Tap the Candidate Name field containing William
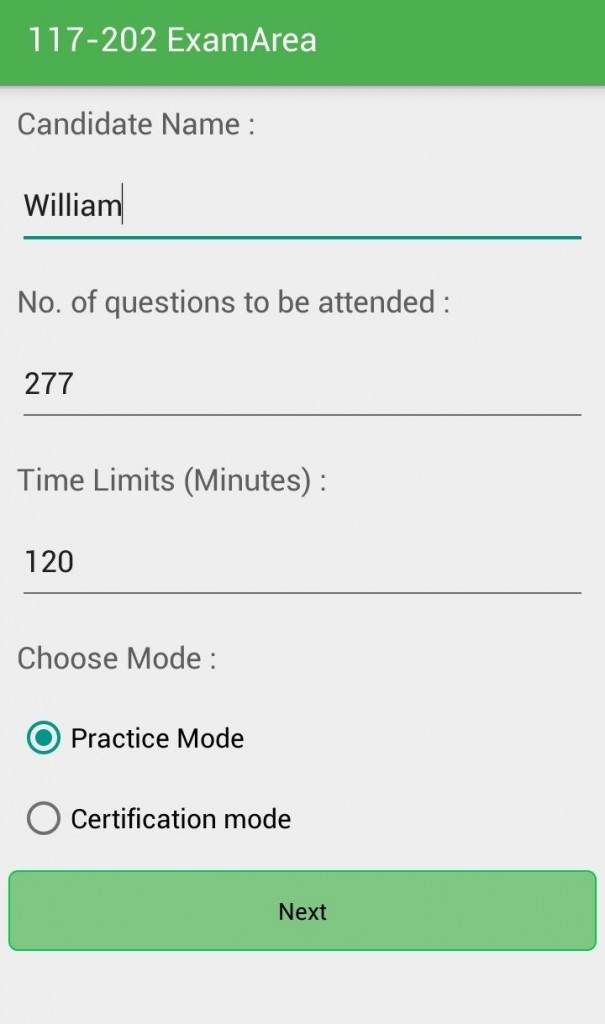 [x=302, y=206]
